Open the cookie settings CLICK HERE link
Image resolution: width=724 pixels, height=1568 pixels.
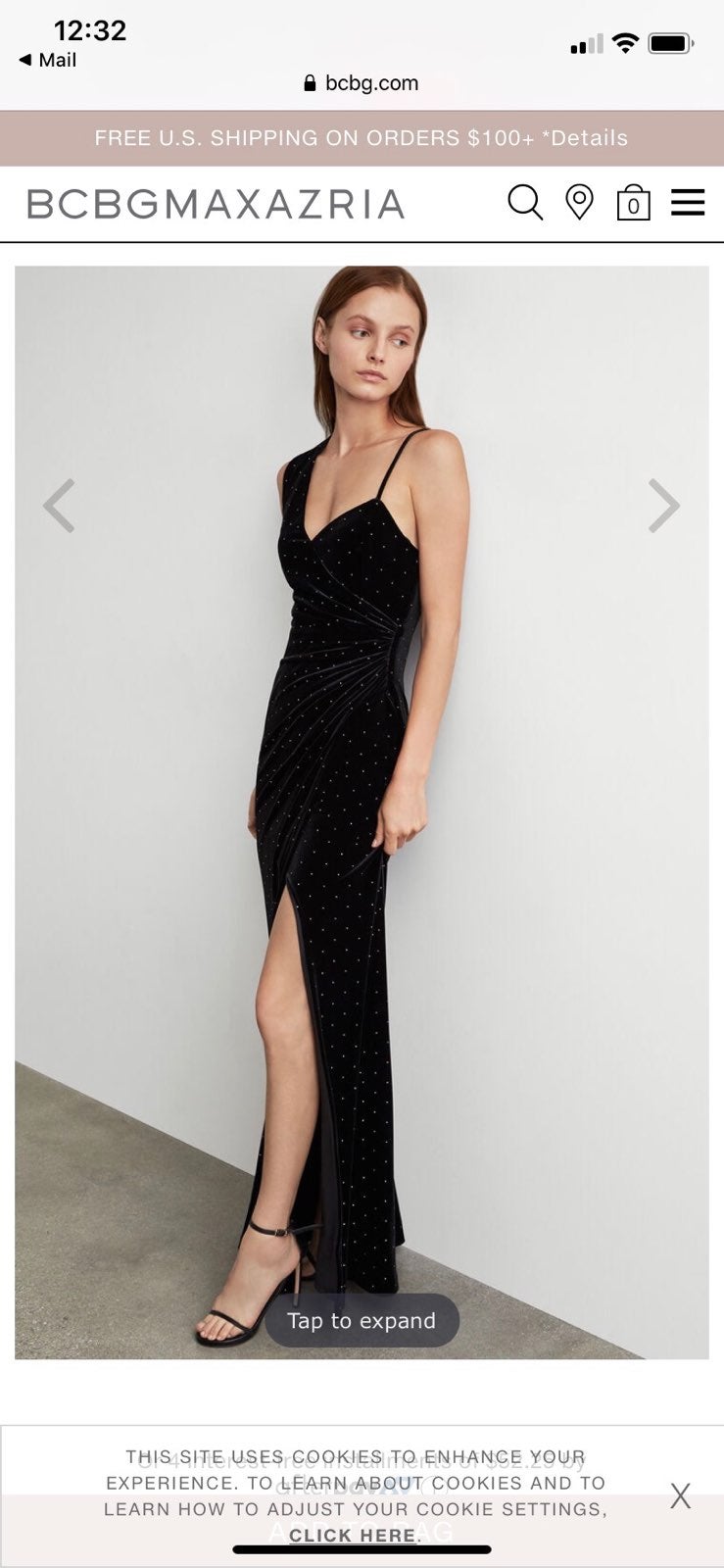click(x=353, y=1536)
